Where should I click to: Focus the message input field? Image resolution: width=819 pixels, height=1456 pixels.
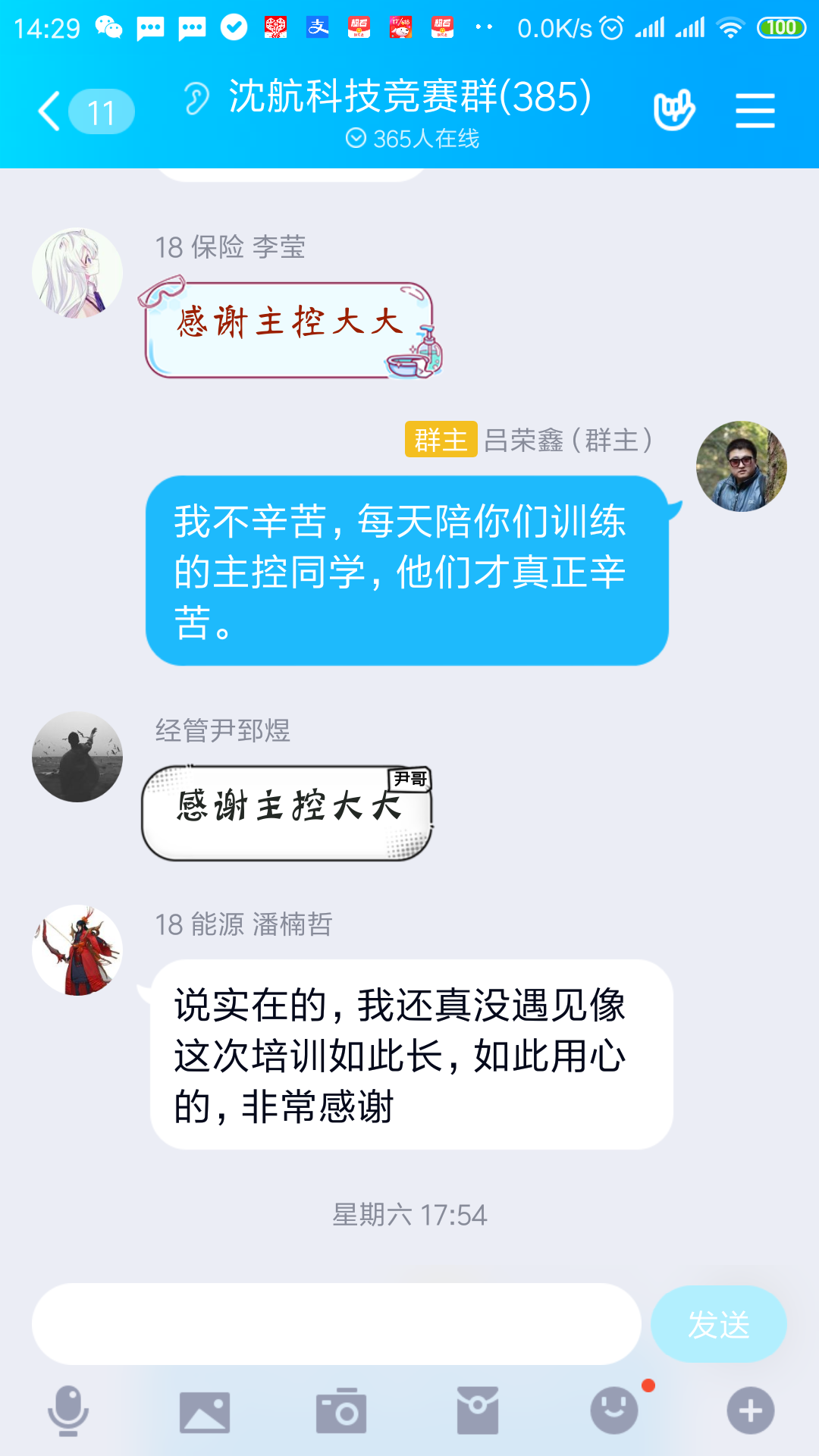click(336, 1324)
